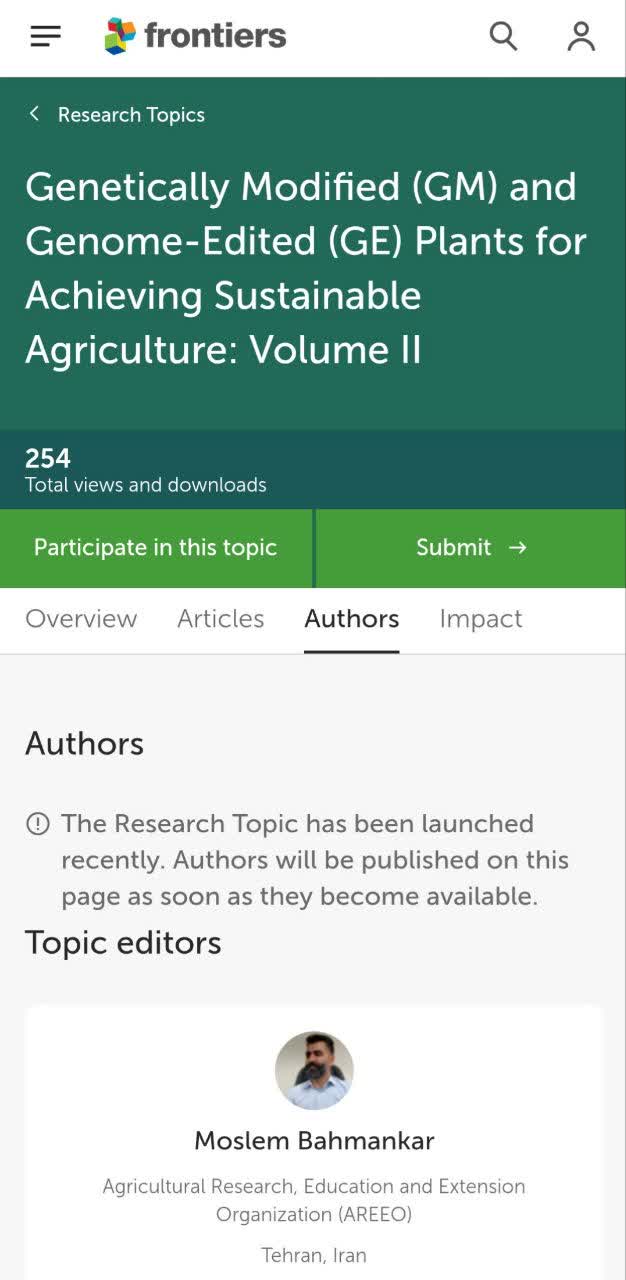The height and width of the screenshot is (1280, 626).
Task: Switch to the Overview tab
Action: coord(81,619)
